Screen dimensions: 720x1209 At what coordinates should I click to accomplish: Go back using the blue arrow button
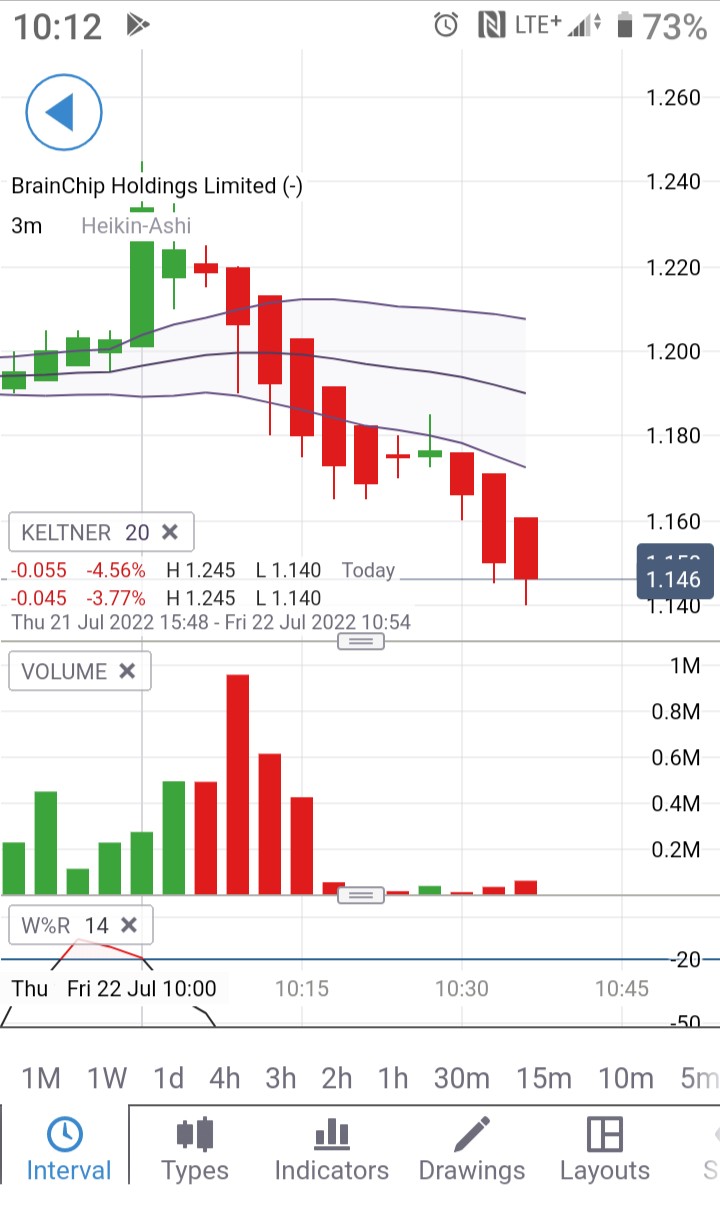(x=64, y=113)
